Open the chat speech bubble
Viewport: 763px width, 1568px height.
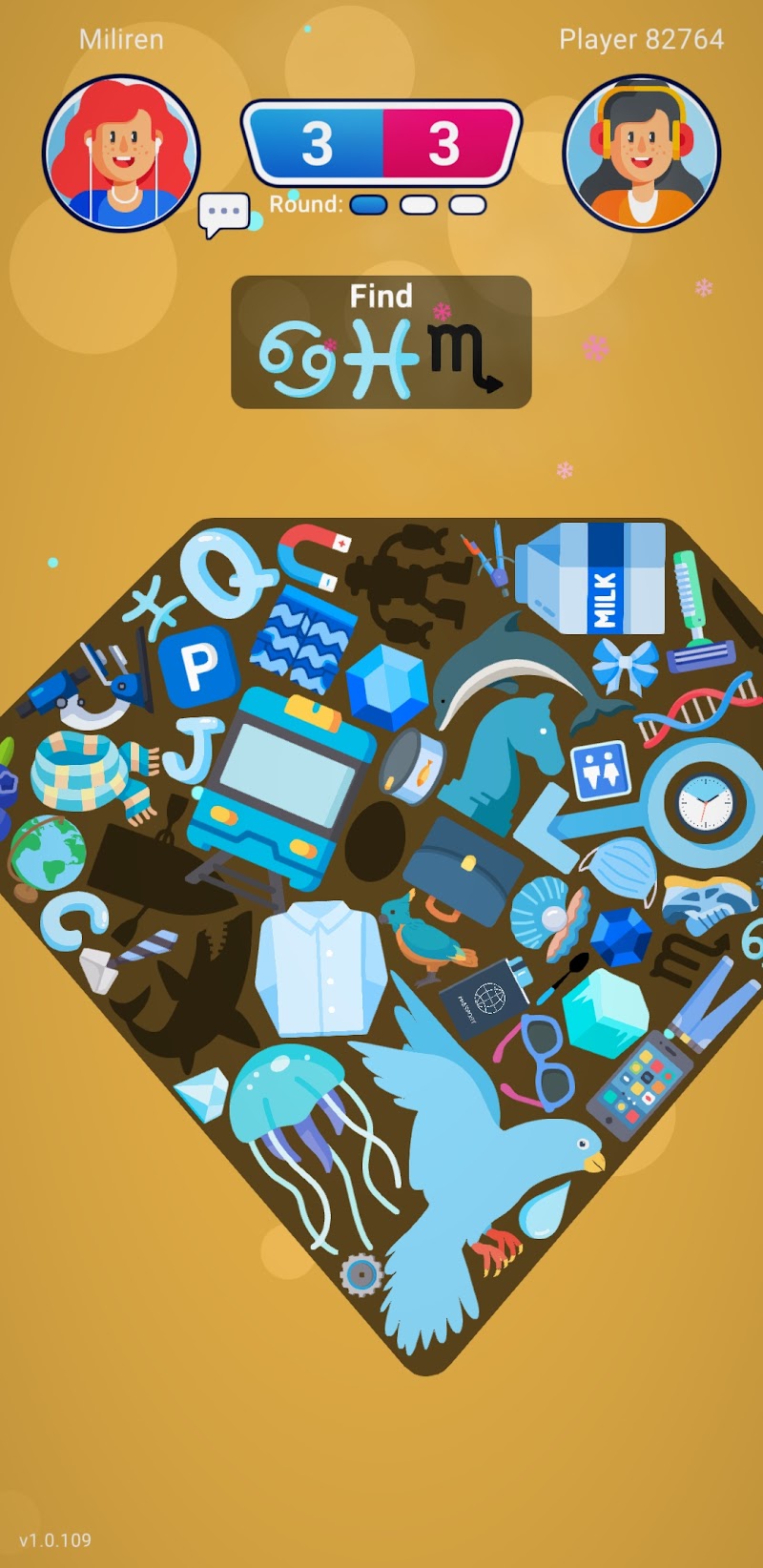pyautogui.click(x=223, y=215)
